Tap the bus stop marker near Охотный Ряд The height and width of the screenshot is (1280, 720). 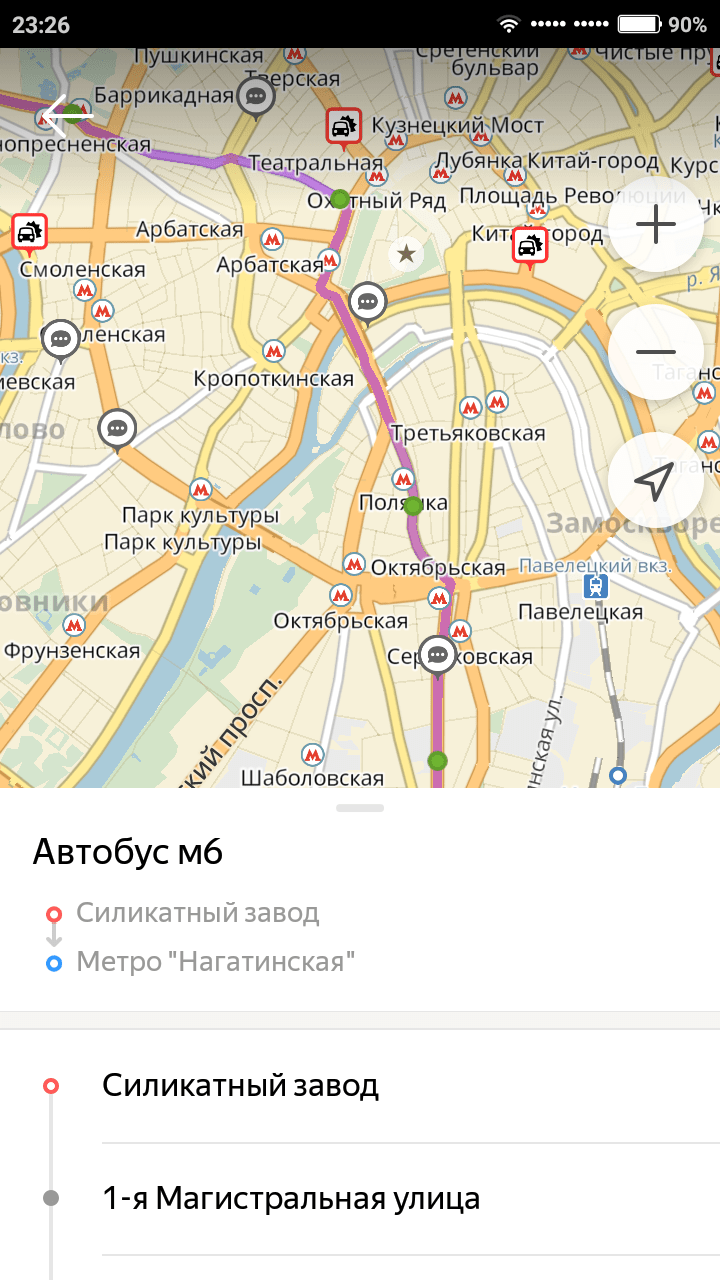(340, 199)
